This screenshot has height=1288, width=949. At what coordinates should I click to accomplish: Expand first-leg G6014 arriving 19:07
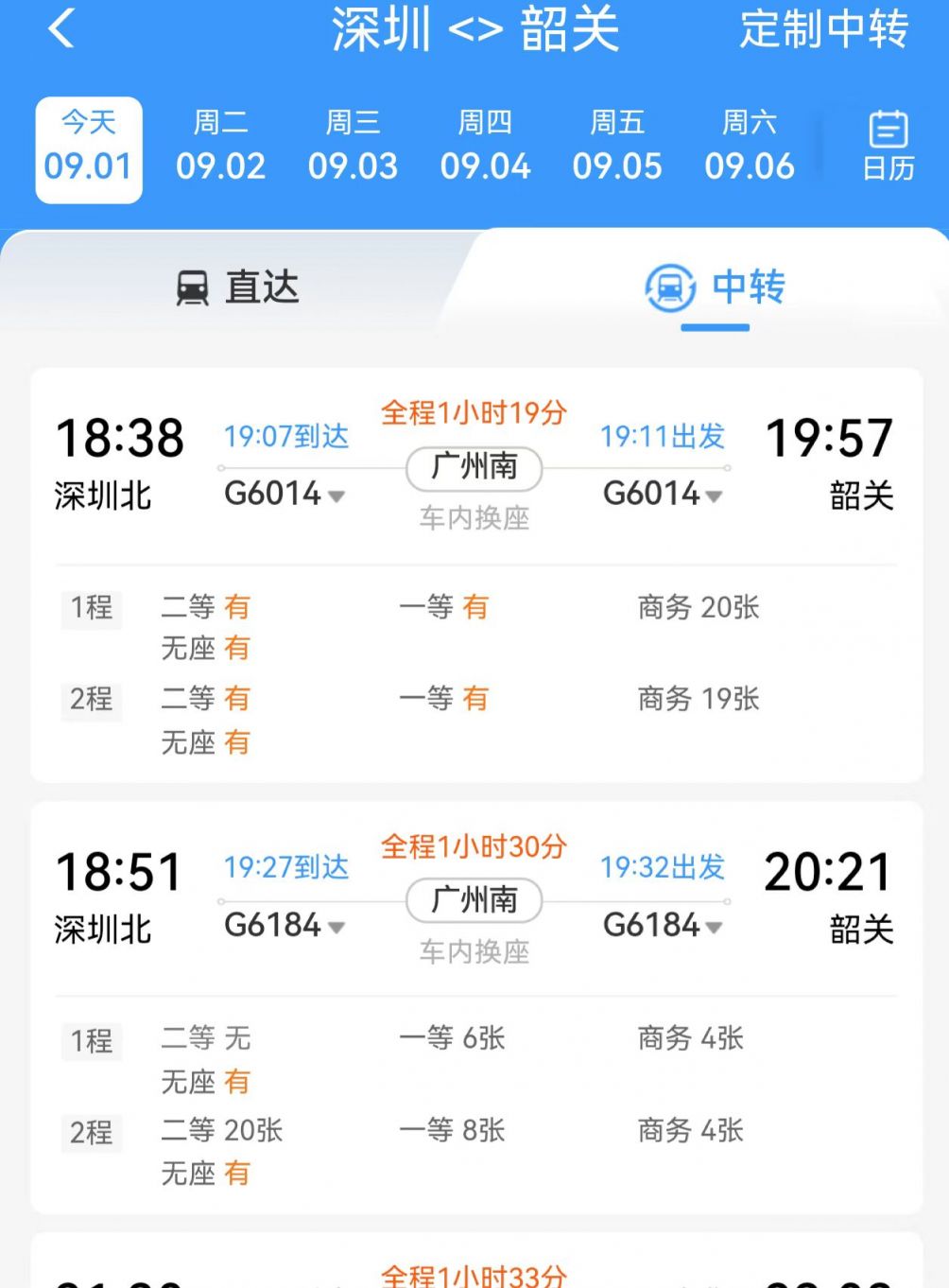pos(285,494)
